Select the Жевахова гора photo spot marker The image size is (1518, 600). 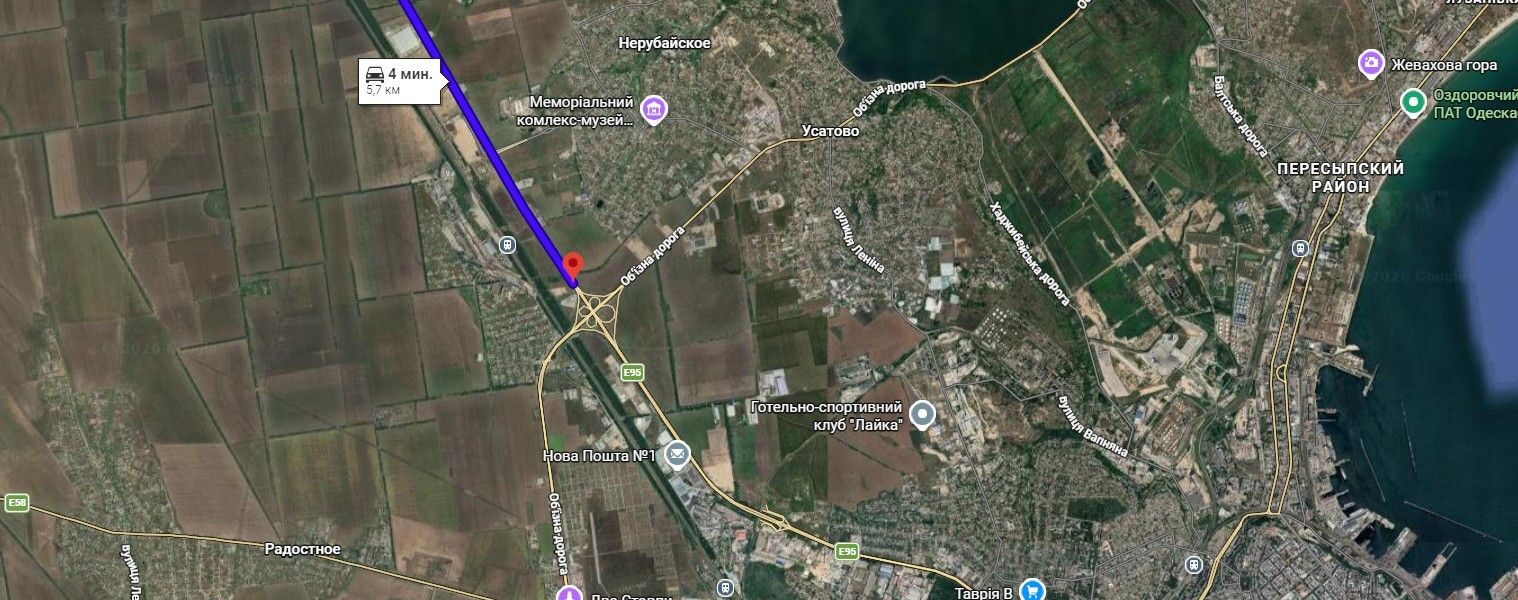point(1370,64)
